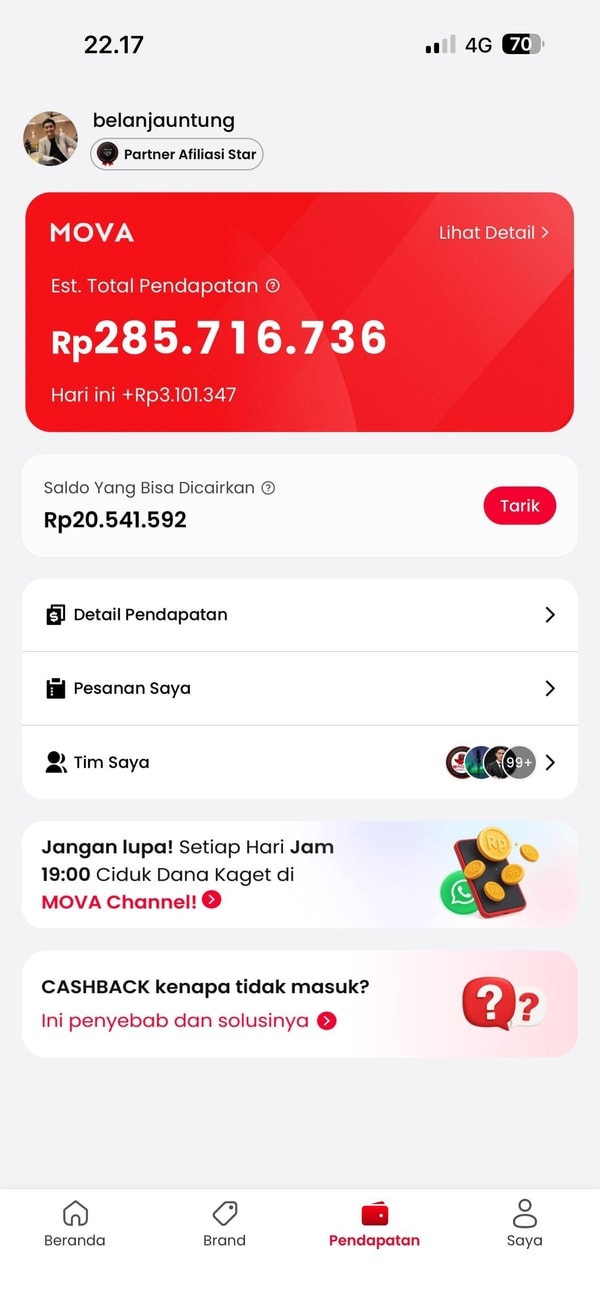Open Pesanan Saya
The width and height of the screenshot is (600, 1304).
click(300, 688)
